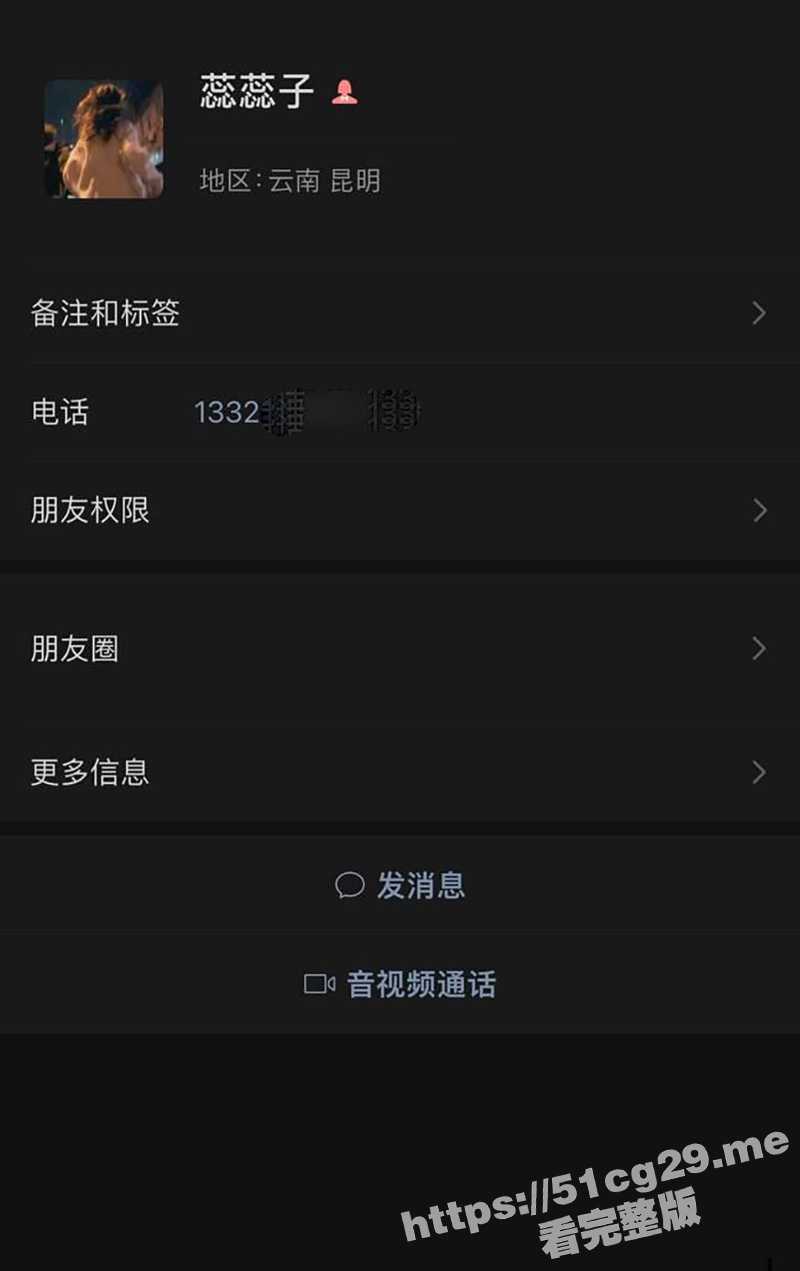Open 备注和标签 to edit remarks
This screenshot has height=1271, width=800.
point(106,313)
